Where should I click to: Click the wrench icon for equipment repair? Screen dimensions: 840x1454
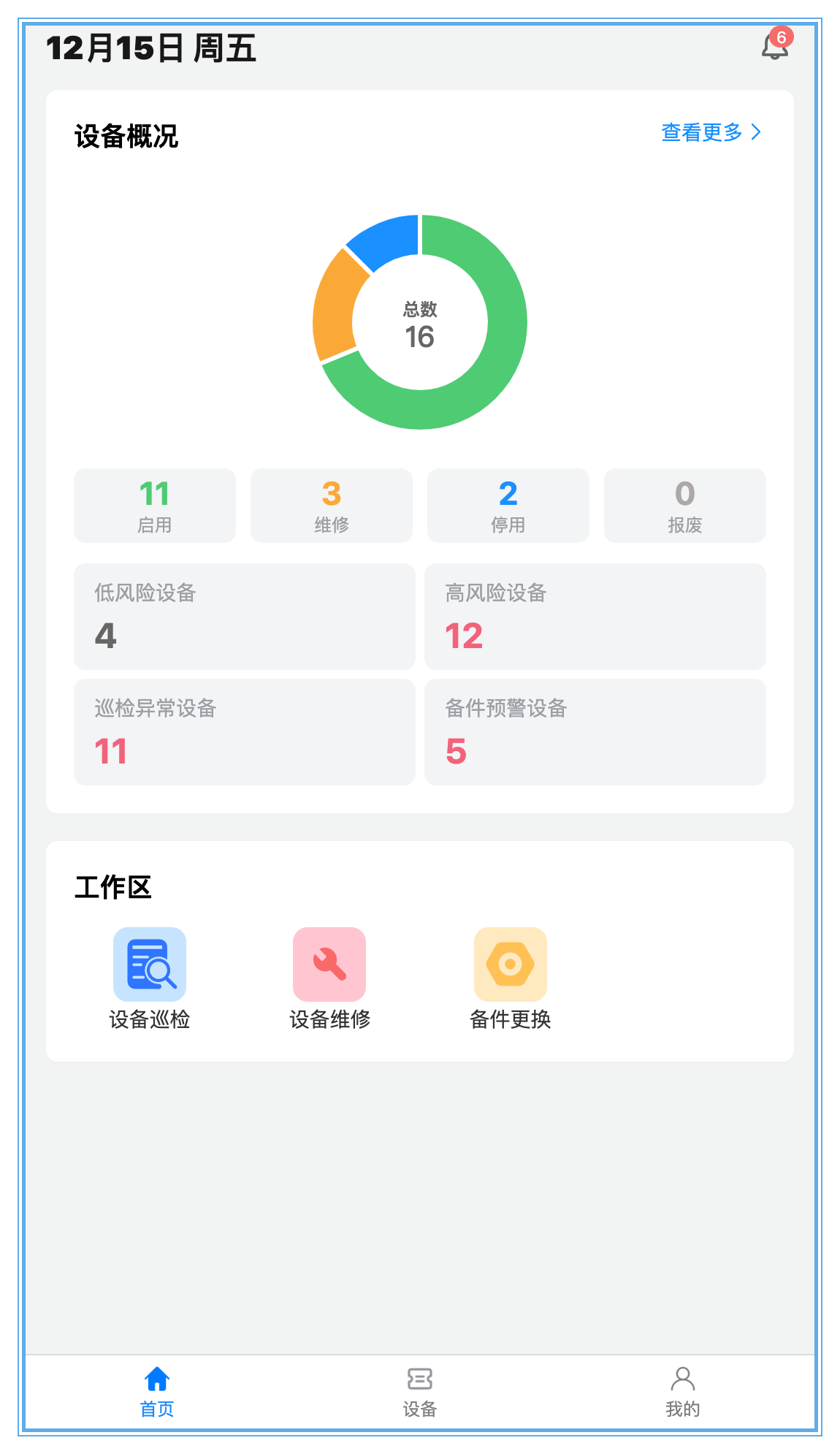pyautogui.click(x=330, y=964)
